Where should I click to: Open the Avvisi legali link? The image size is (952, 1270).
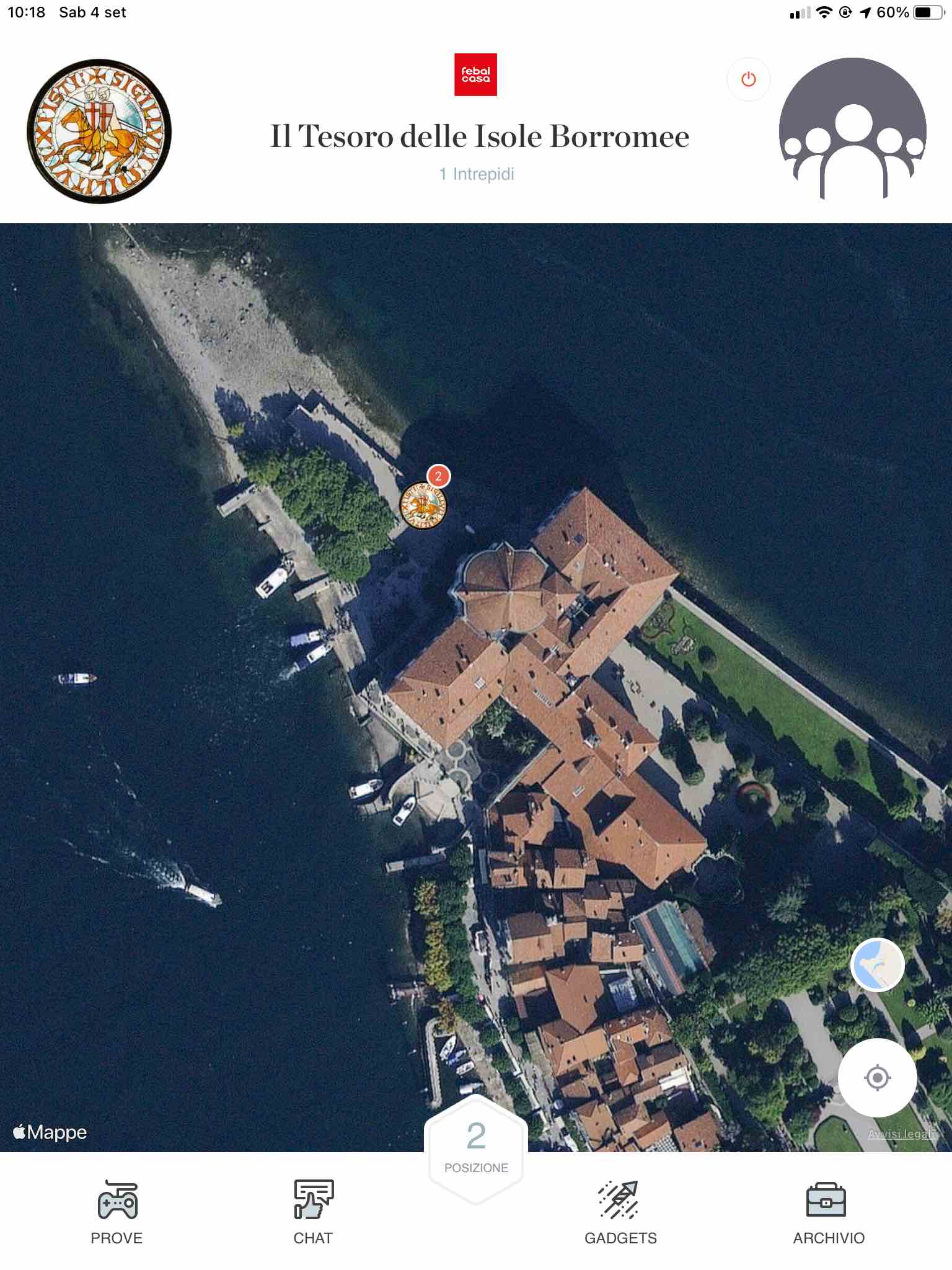901,1134
